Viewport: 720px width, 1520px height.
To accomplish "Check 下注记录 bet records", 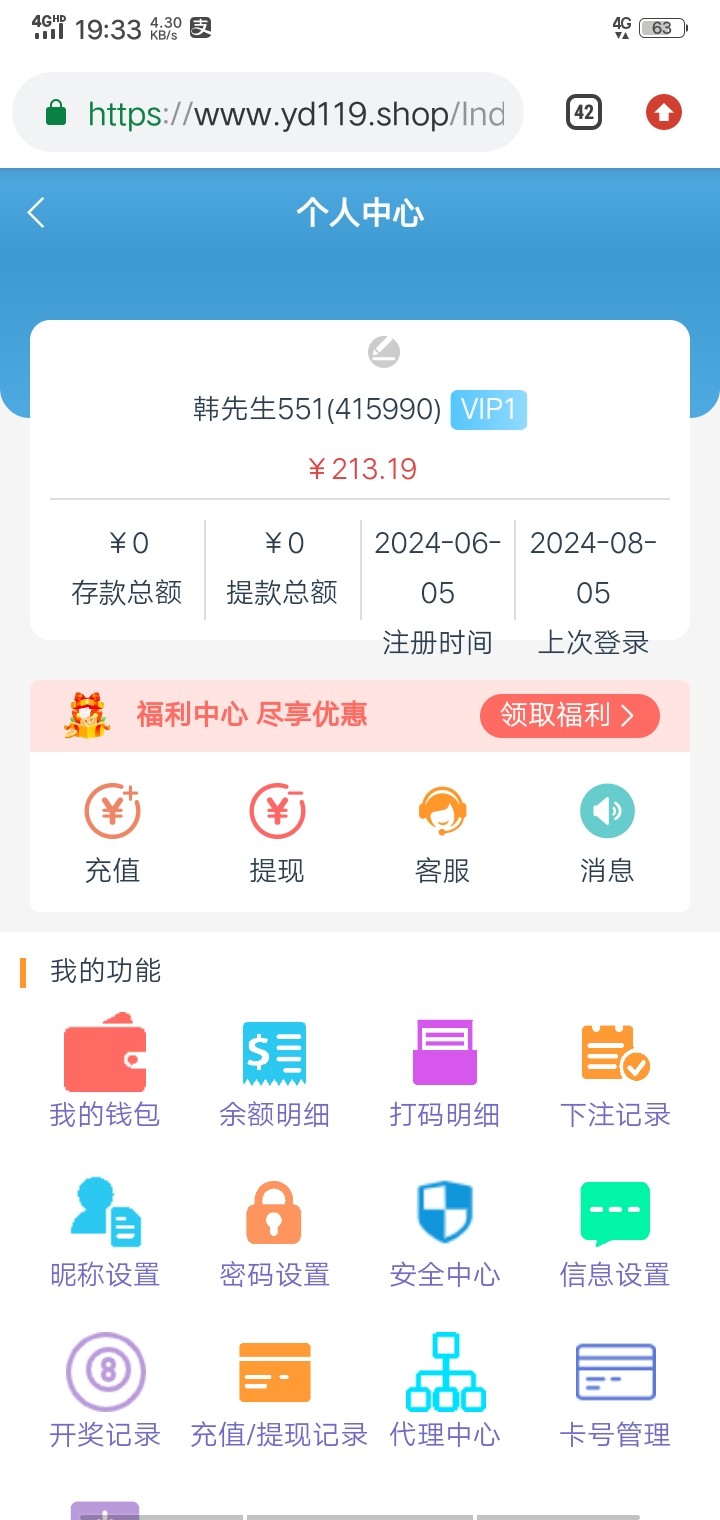I will (x=615, y=1072).
